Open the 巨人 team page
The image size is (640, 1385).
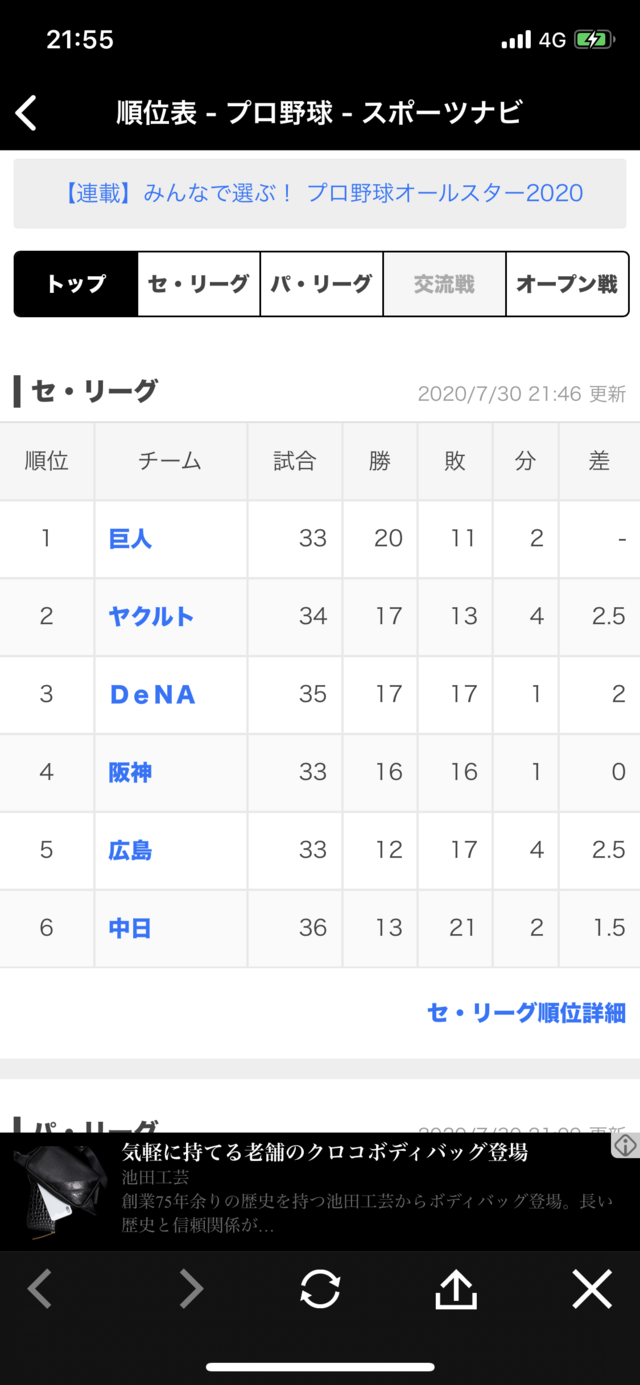[130, 538]
